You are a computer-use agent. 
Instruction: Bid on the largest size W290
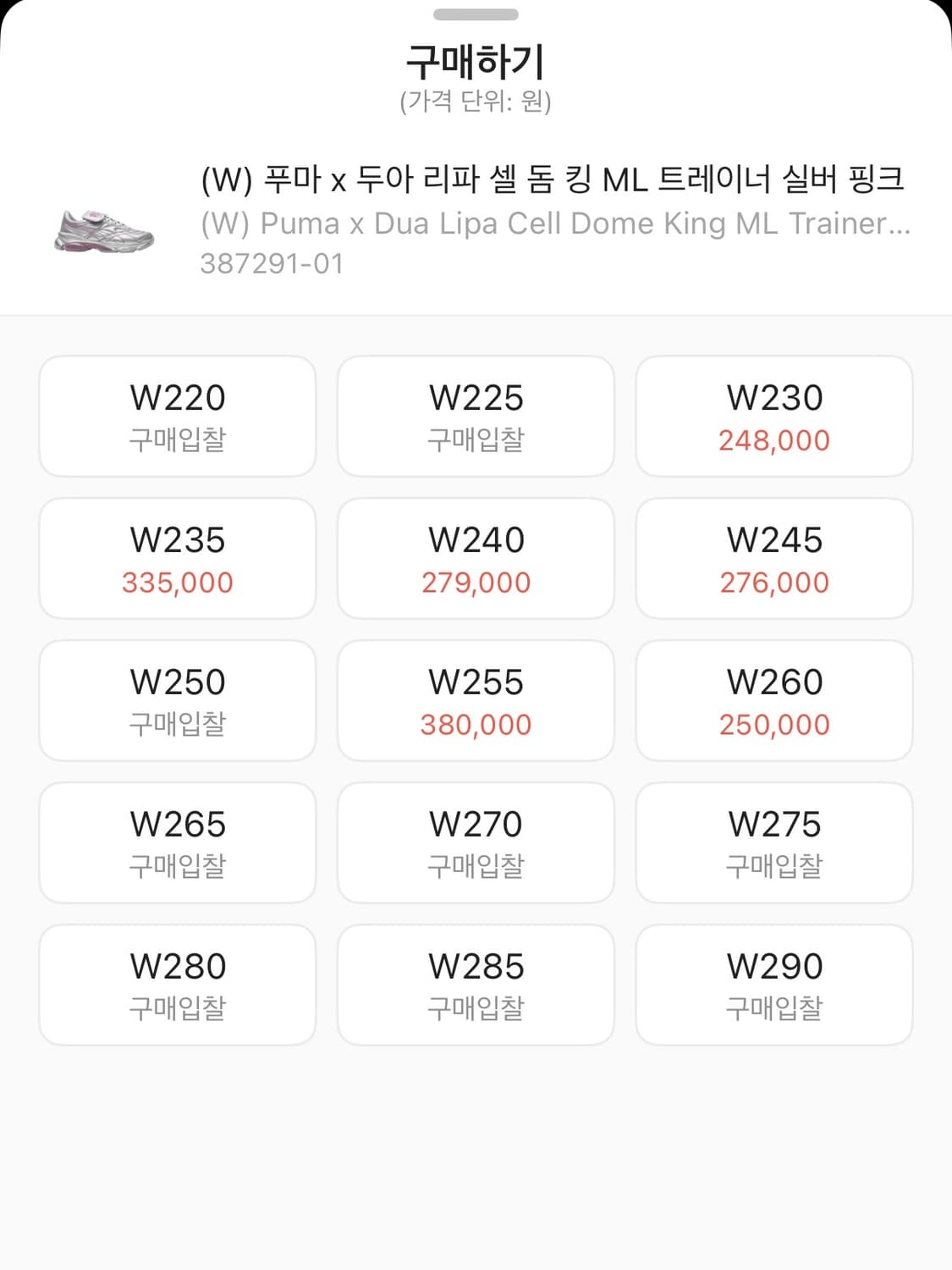click(x=775, y=985)
